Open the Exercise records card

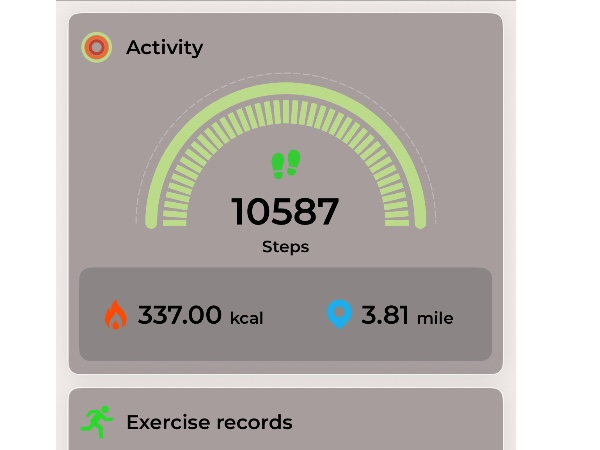285,421
